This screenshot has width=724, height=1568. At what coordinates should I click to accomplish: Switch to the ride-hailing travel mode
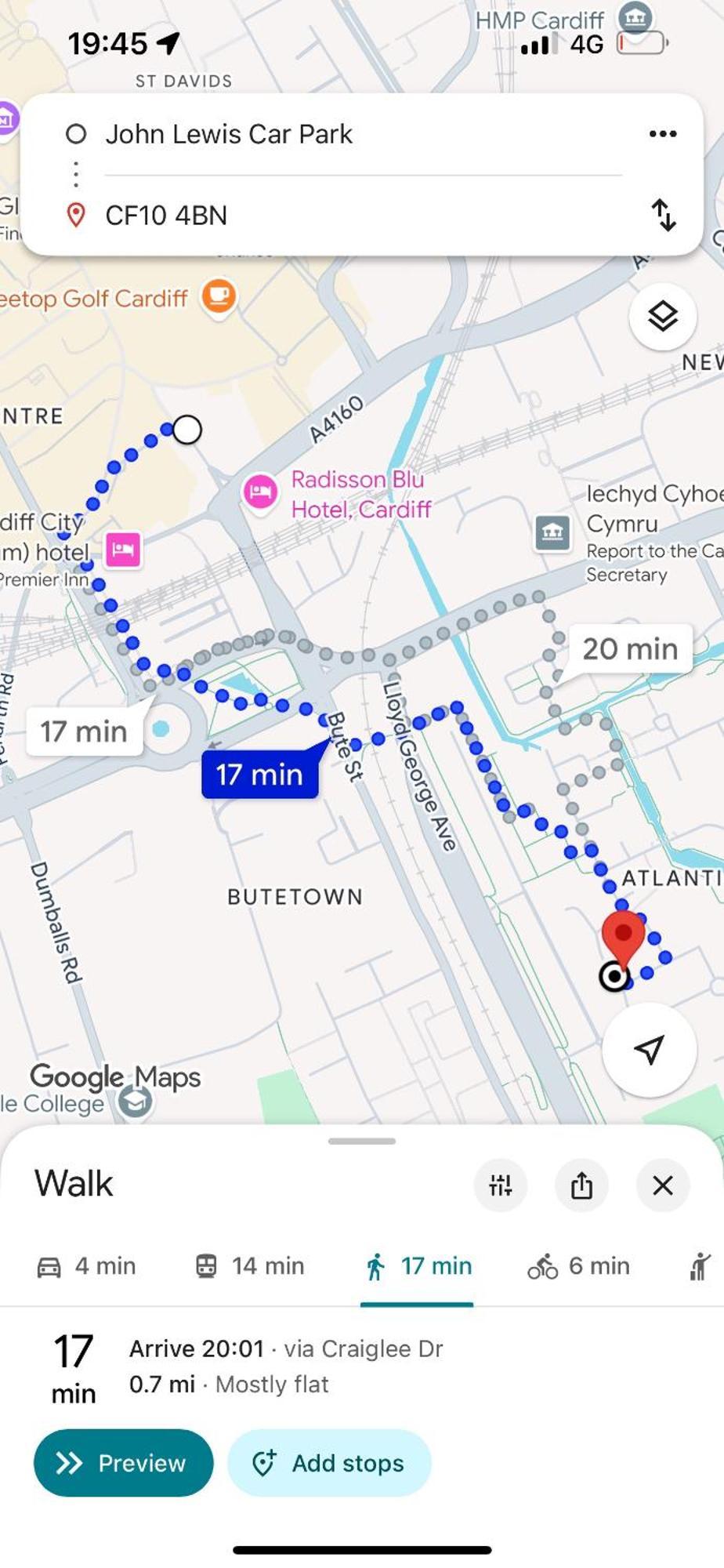[700, 1266]
